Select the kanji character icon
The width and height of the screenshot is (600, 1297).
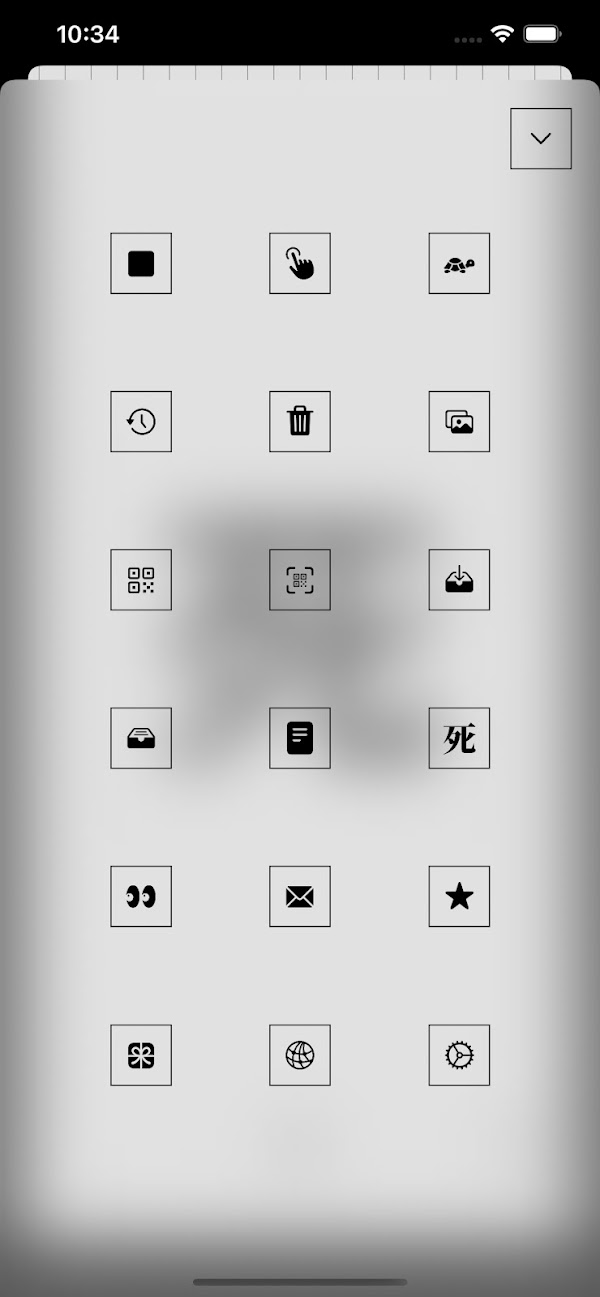click(x=459, y=739)
